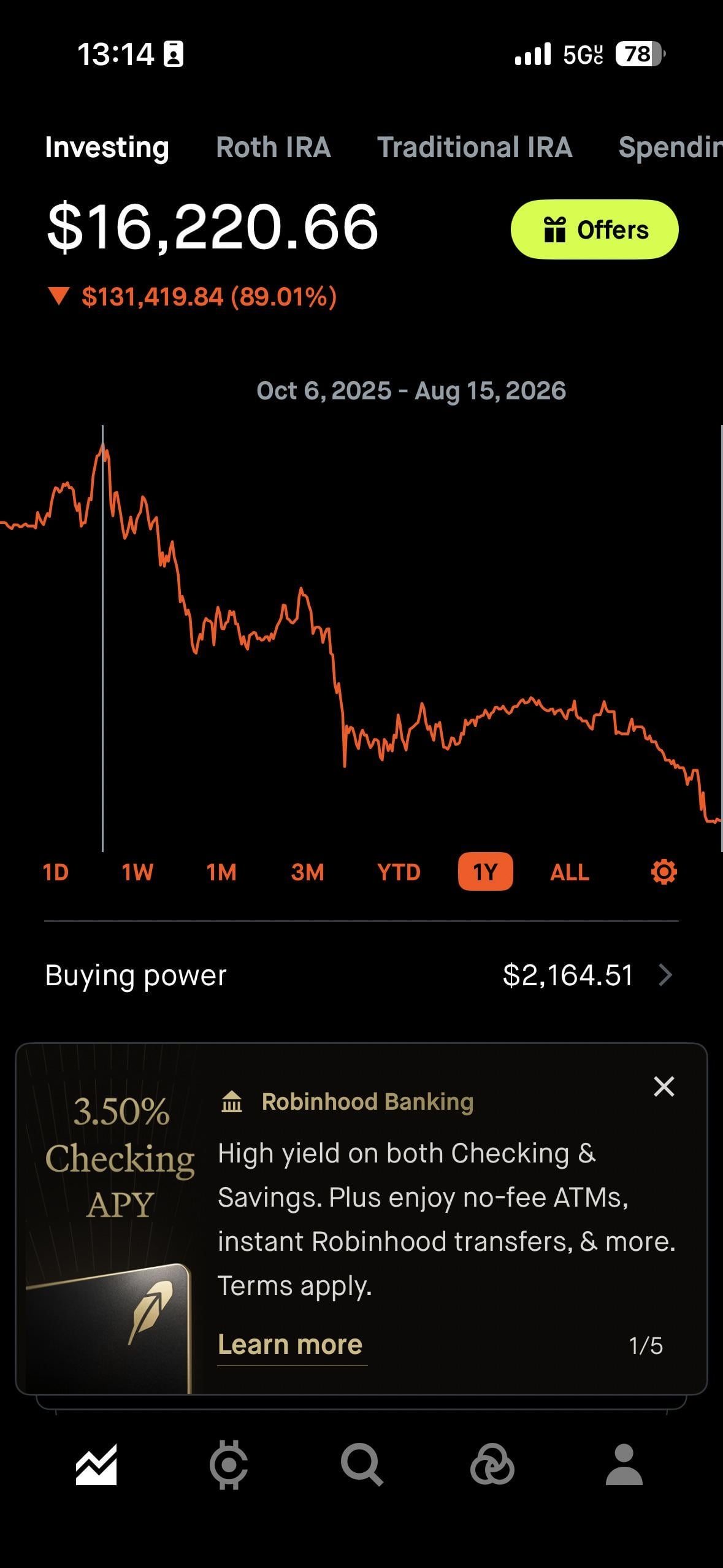
Task: Select the 3M chart range
Action: click(x=307, y=872)
